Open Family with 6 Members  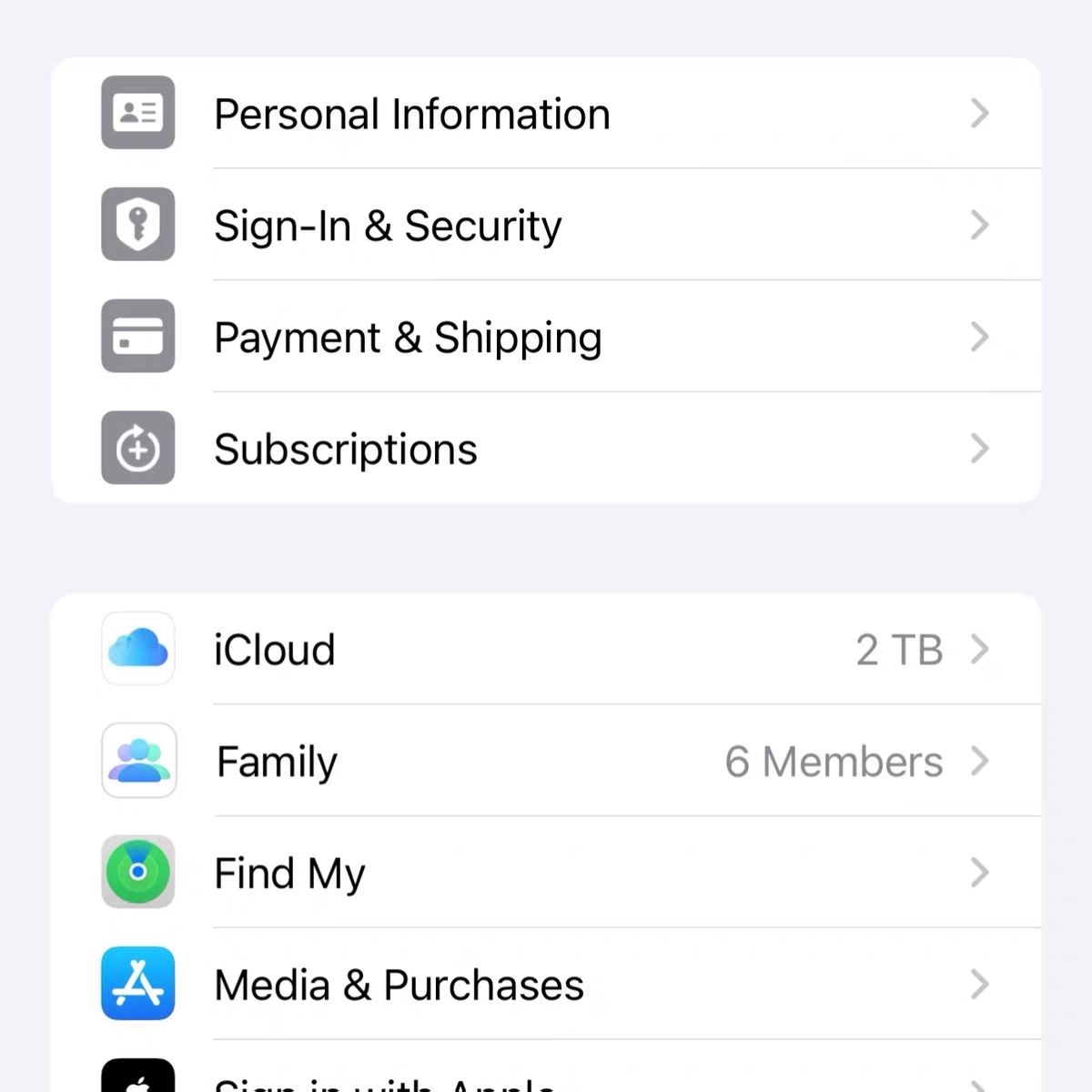click(546, 762)
